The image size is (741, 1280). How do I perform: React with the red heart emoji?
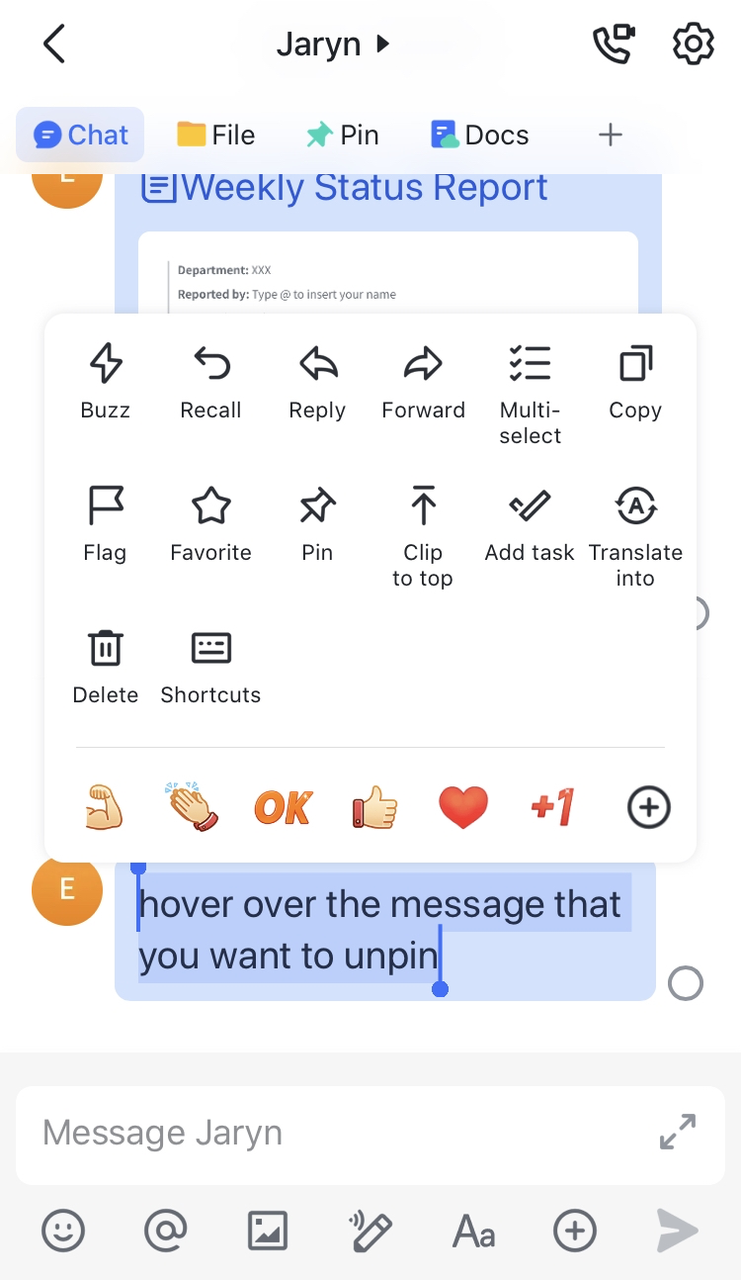463,807
